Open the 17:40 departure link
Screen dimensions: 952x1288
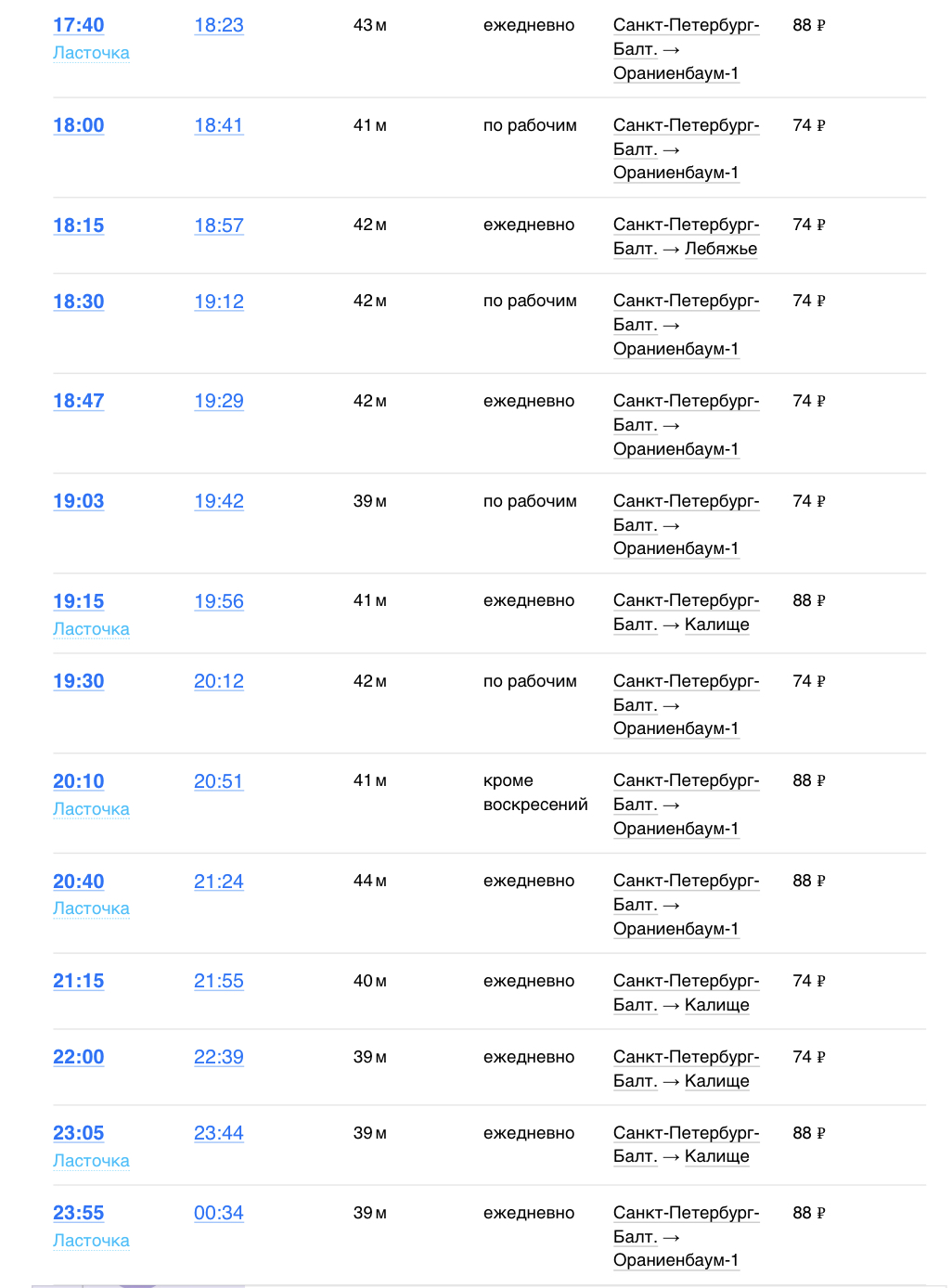click(78, 26)
